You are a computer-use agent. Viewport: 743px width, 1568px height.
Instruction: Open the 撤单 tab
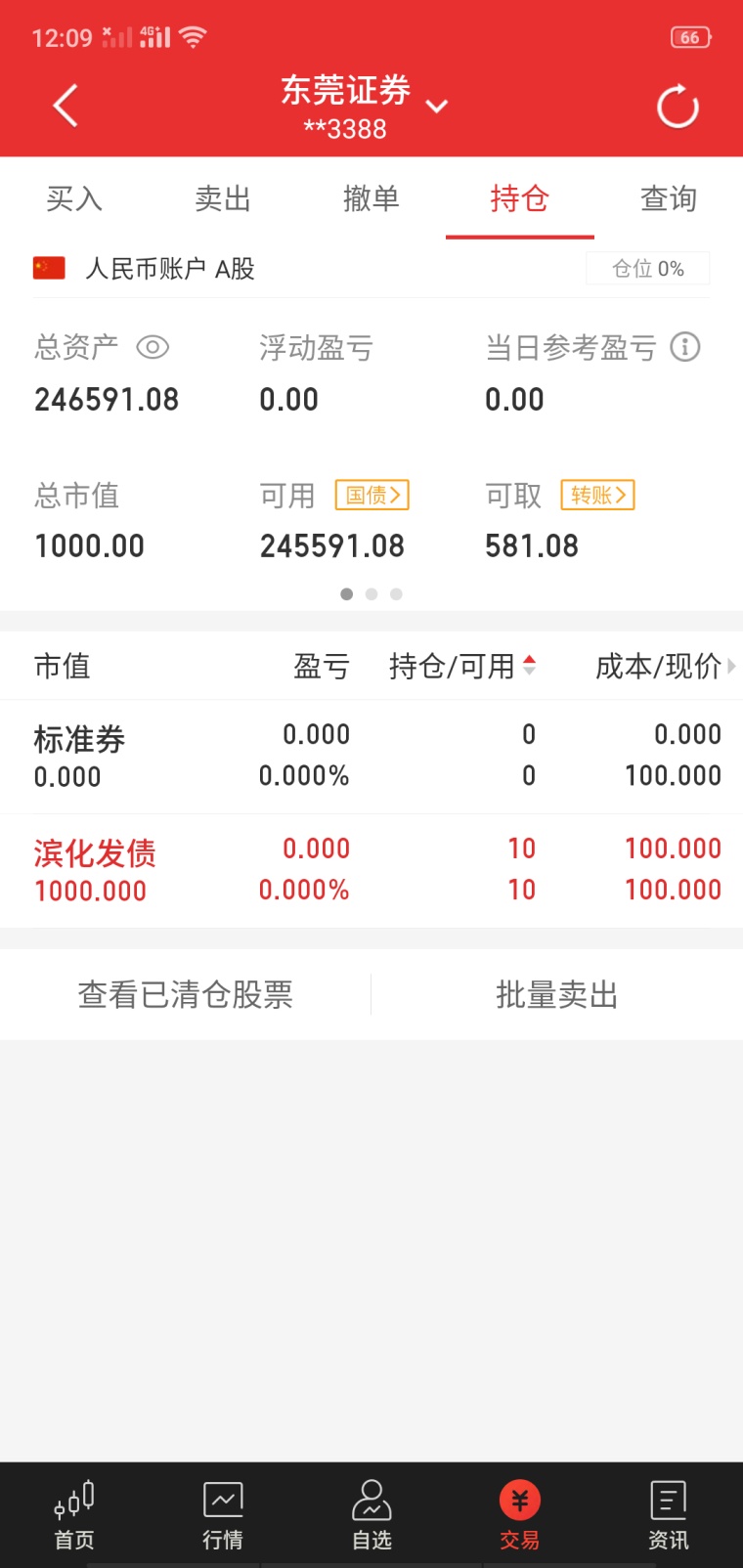click(x=371, y=198)
